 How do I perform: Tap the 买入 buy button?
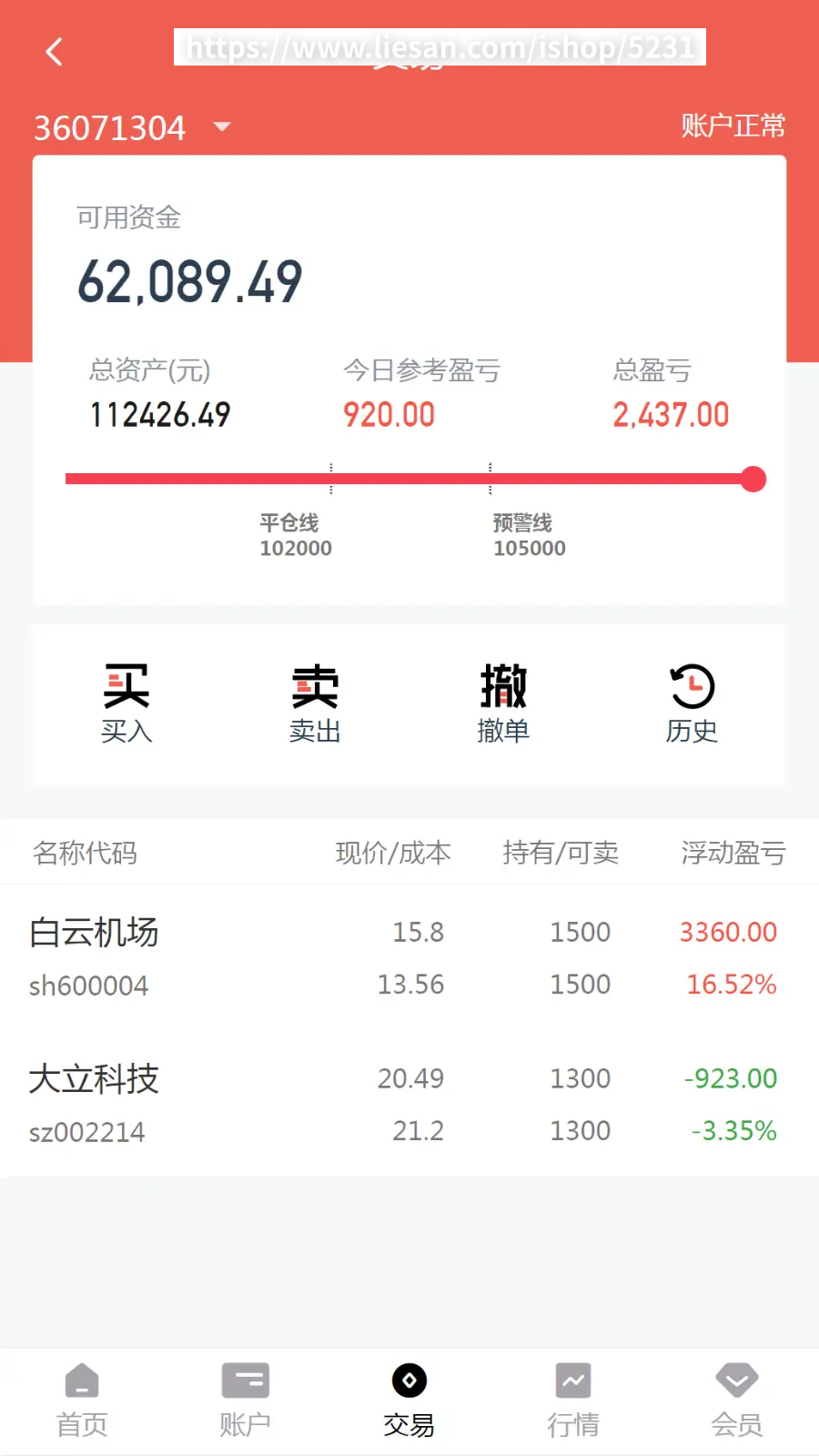coord(126,703)
